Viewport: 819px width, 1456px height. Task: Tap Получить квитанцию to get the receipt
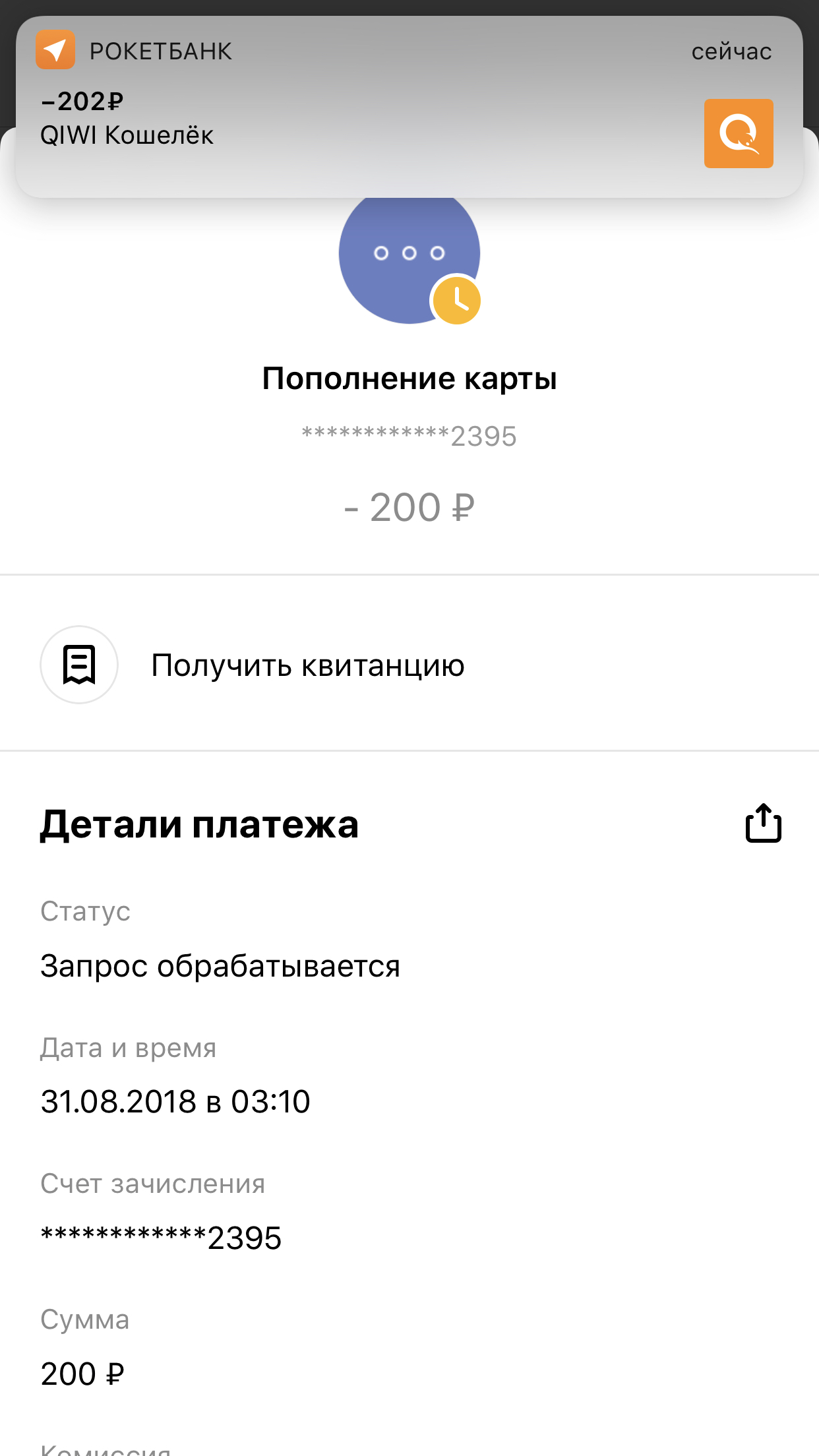click(409, 665)
